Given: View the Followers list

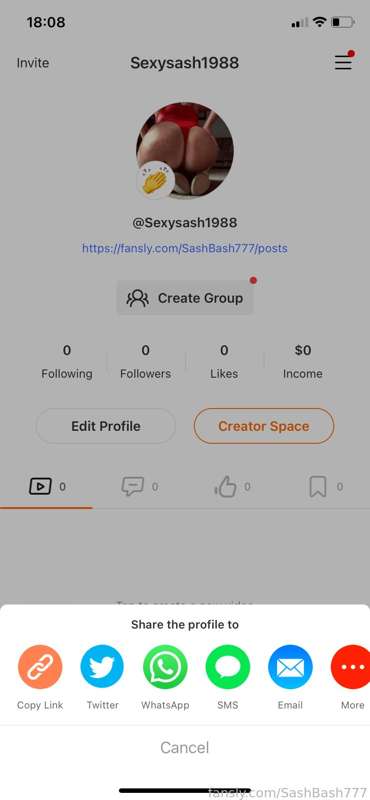Looking at the screenshot, I should click(x=145, y=362).
